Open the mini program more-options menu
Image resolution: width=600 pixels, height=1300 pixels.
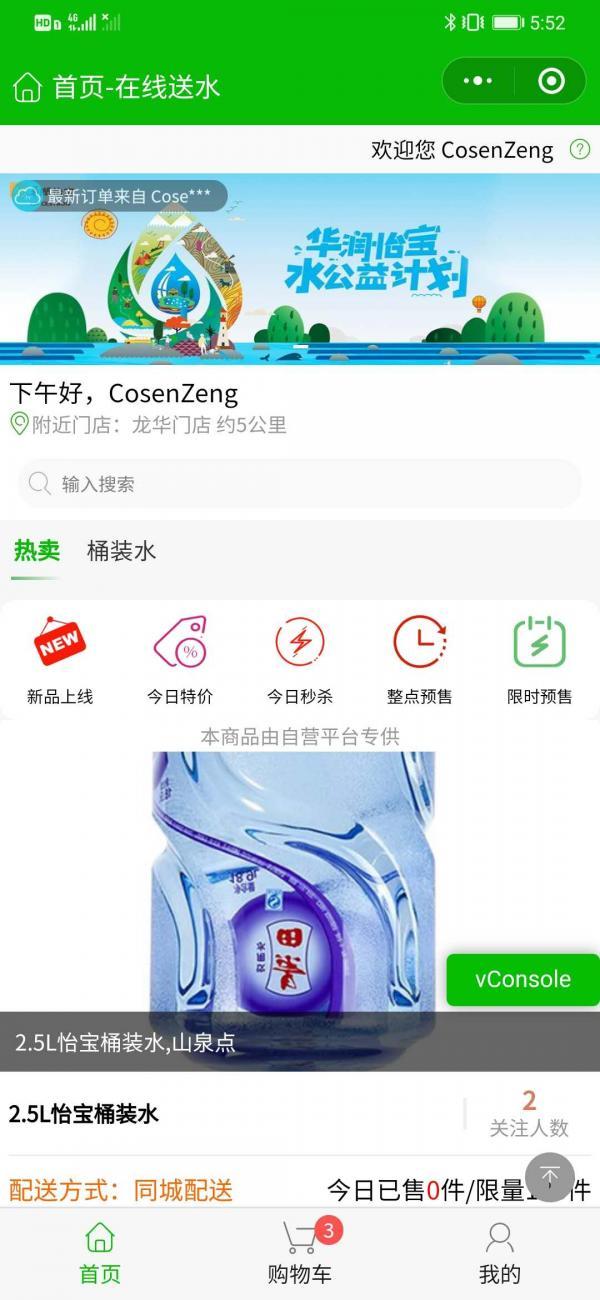(478, 82)
